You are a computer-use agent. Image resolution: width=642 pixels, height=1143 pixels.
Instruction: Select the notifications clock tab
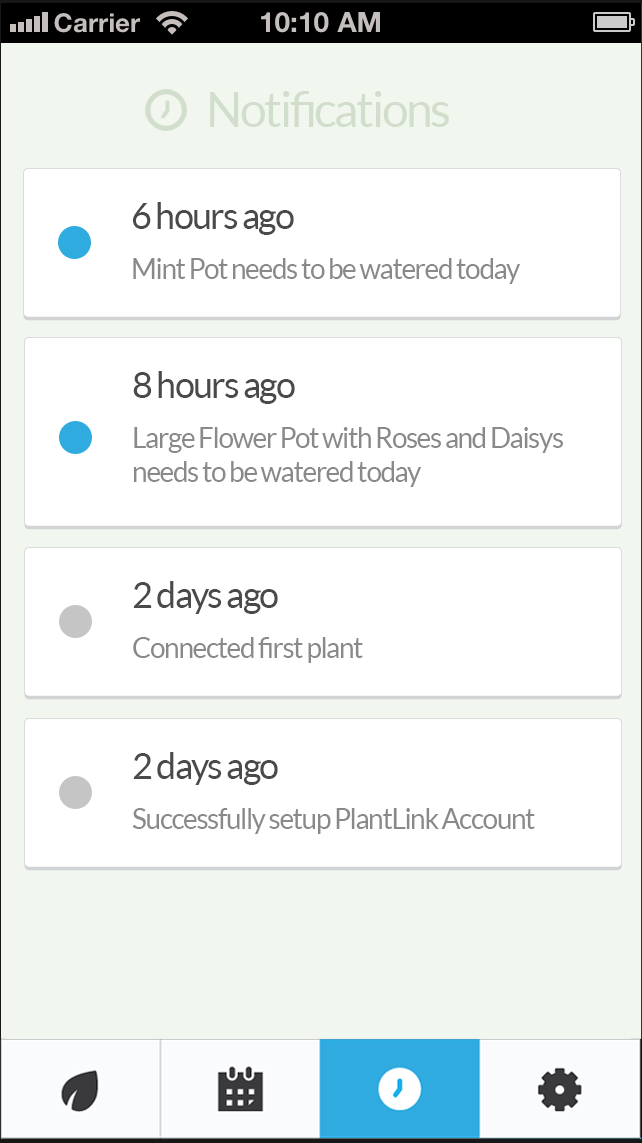[399, 1089]
